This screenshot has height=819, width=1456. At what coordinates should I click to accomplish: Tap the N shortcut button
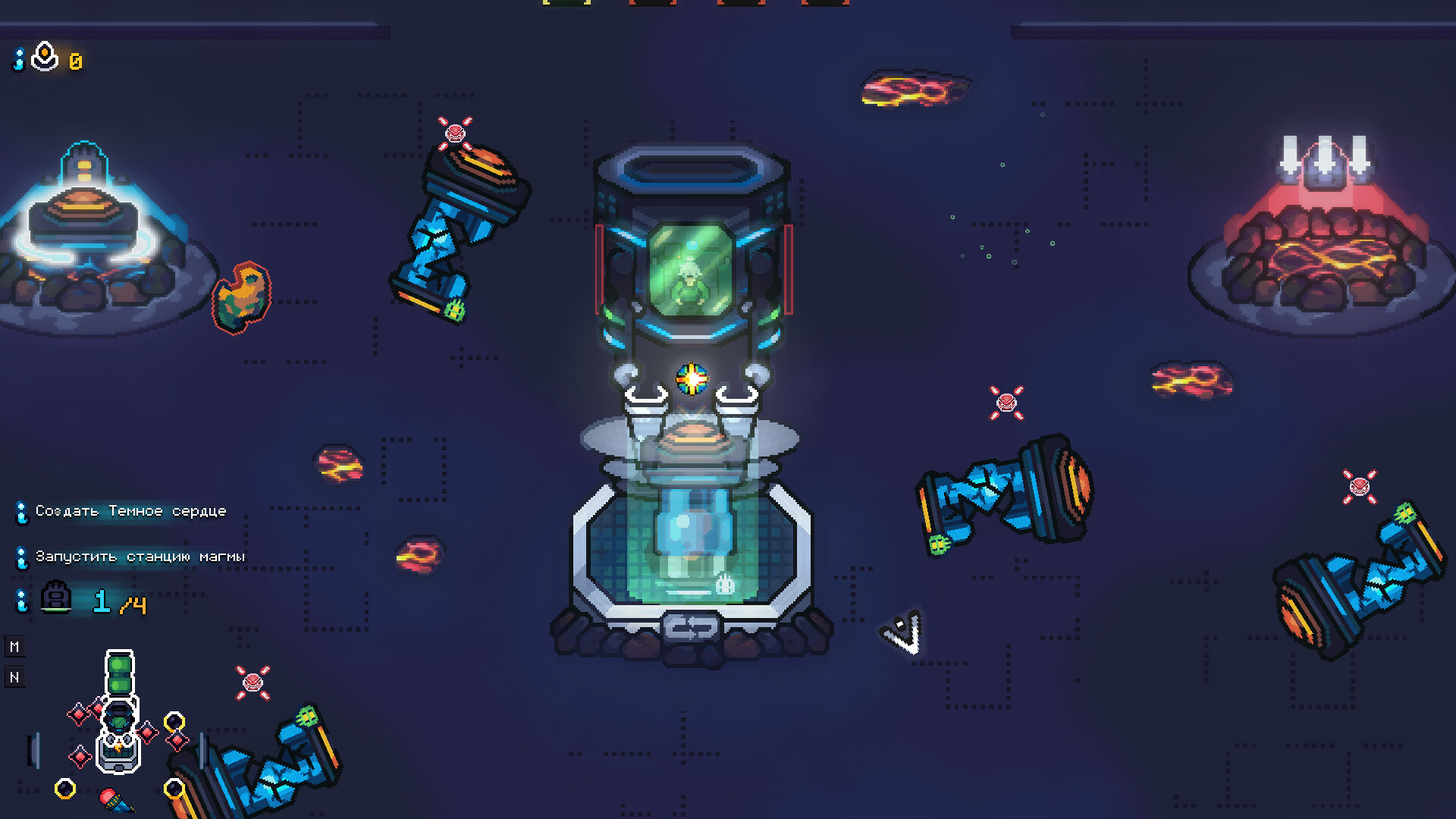point(14,677)
